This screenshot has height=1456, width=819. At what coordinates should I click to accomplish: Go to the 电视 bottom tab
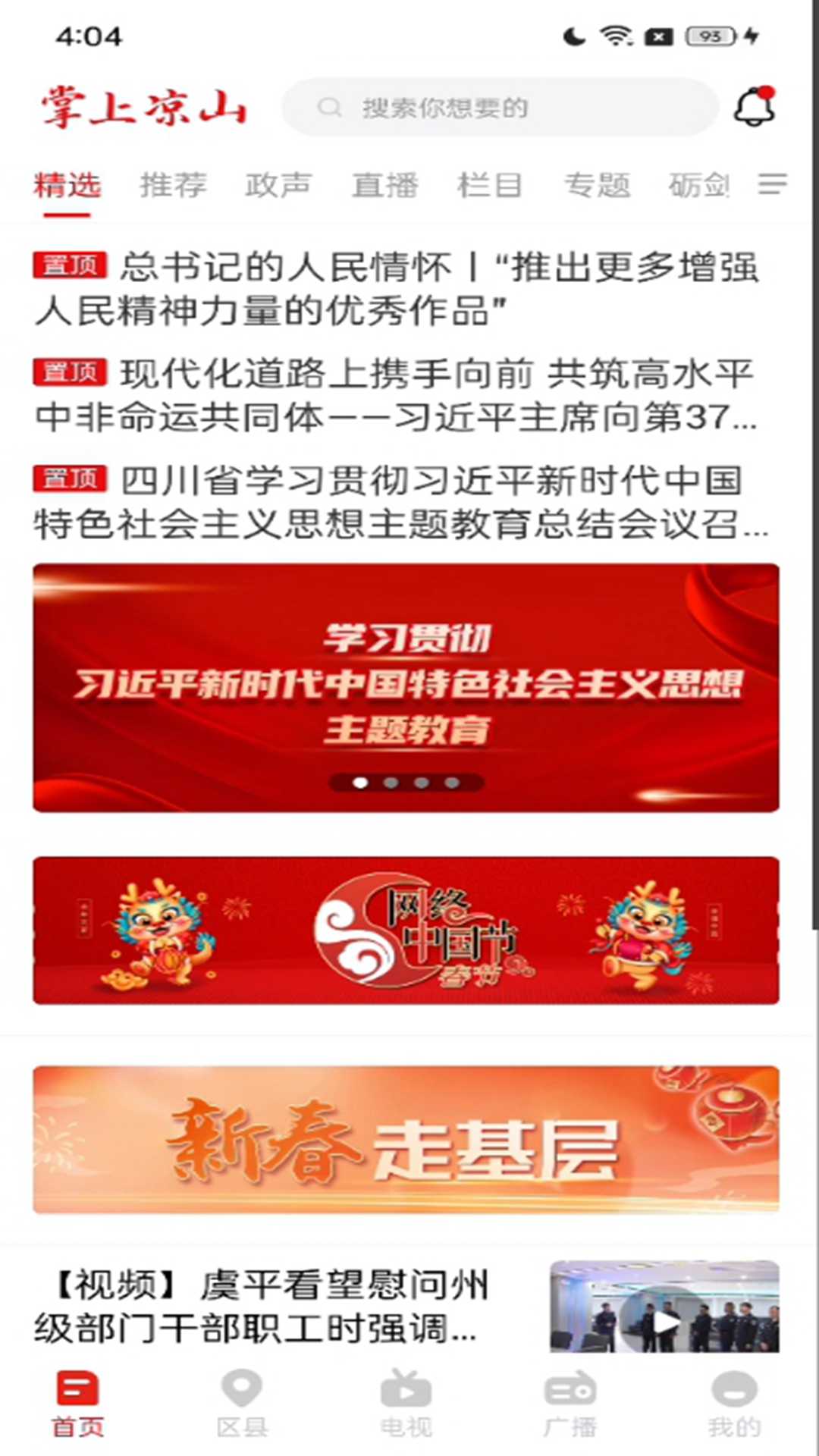click(406, 1404)
